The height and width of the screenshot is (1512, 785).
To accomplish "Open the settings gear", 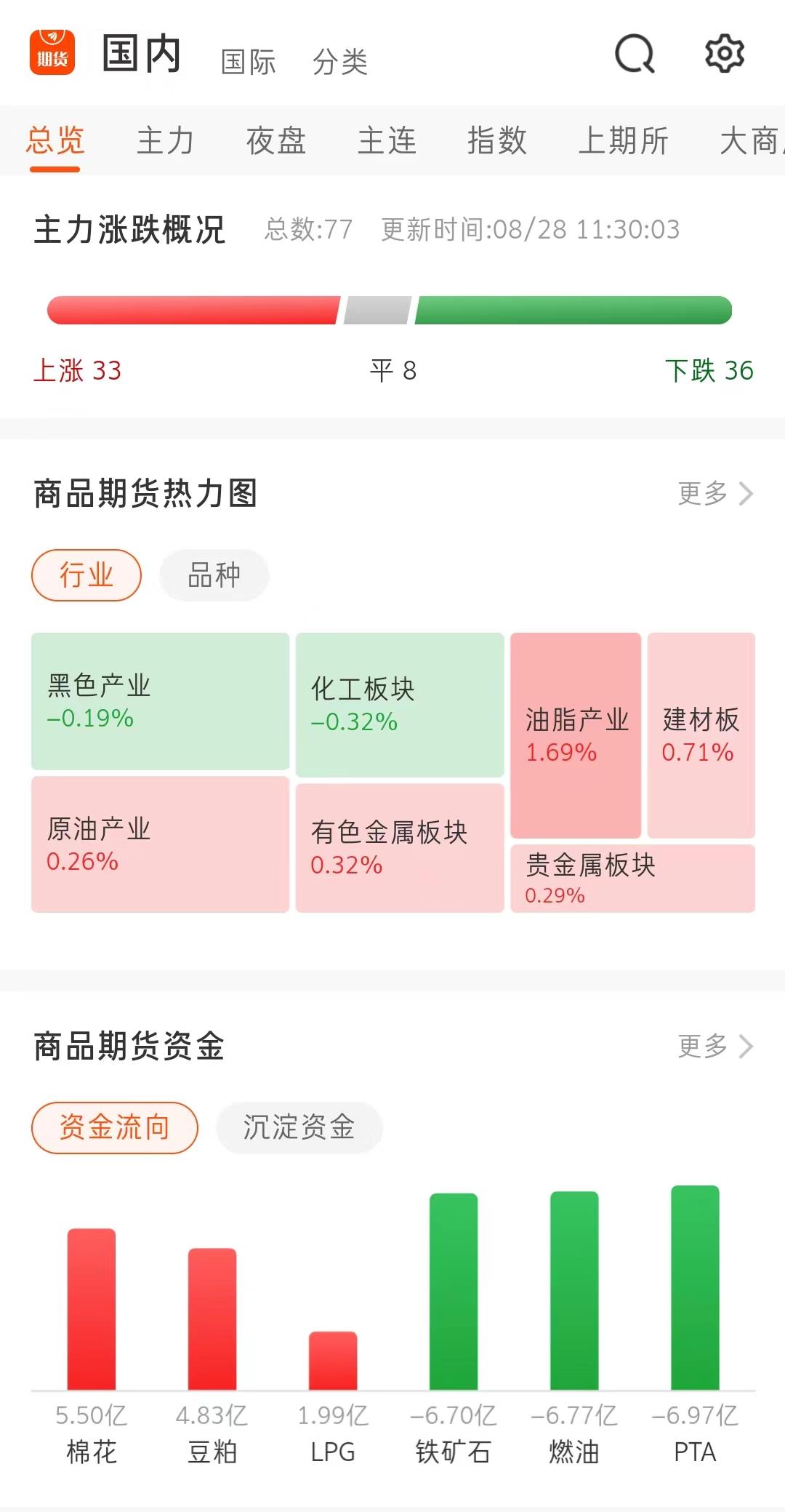I will coord(725,54).
